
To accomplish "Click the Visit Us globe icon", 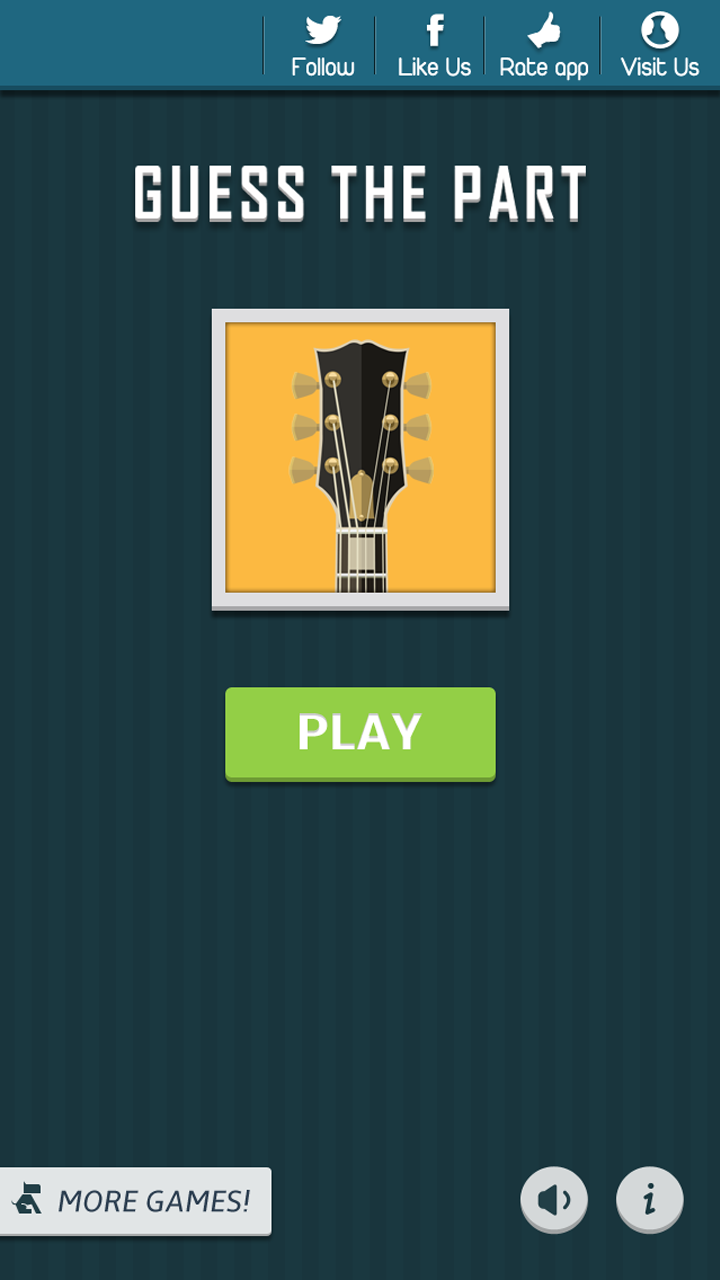I will (659, 28).
